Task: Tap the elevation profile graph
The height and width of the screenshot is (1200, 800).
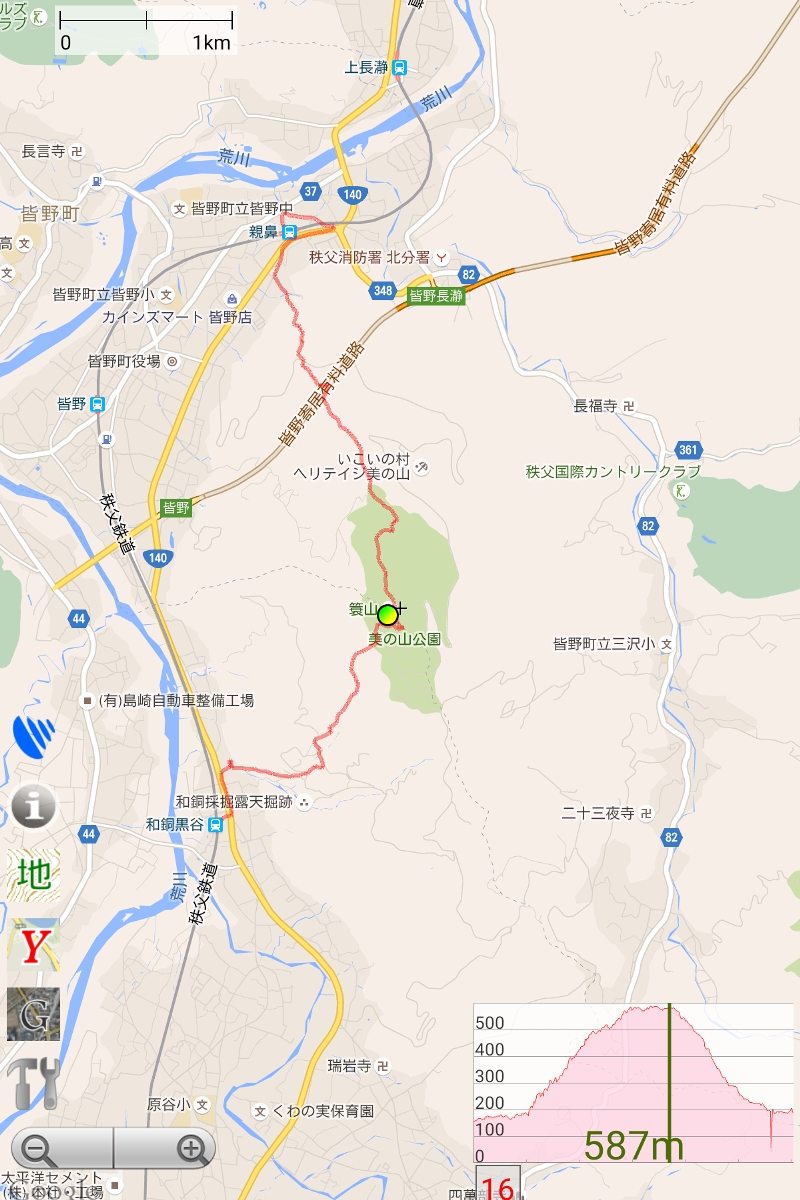Action: (632, 1083)
